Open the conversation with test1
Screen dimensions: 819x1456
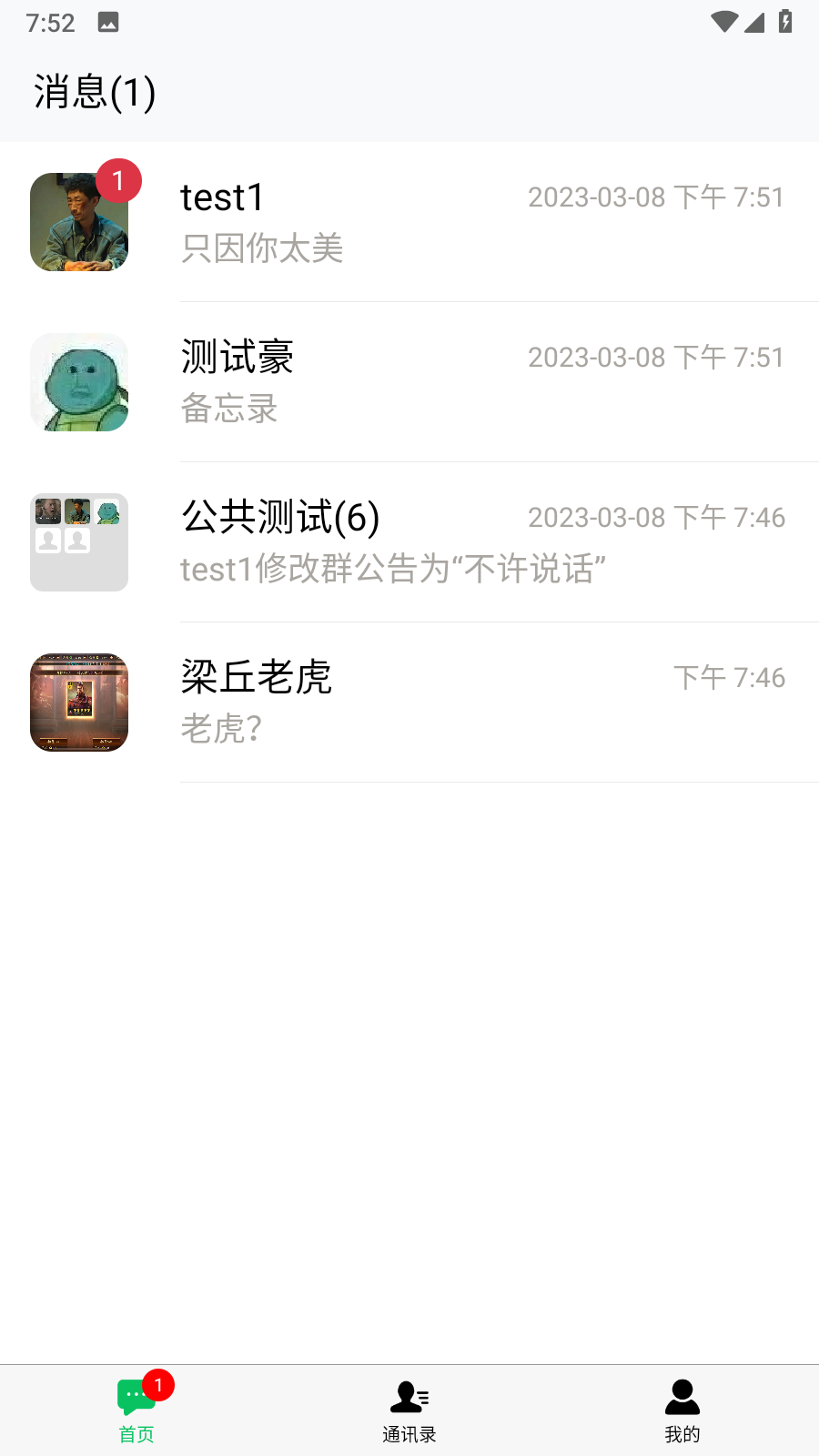point(409,222)
